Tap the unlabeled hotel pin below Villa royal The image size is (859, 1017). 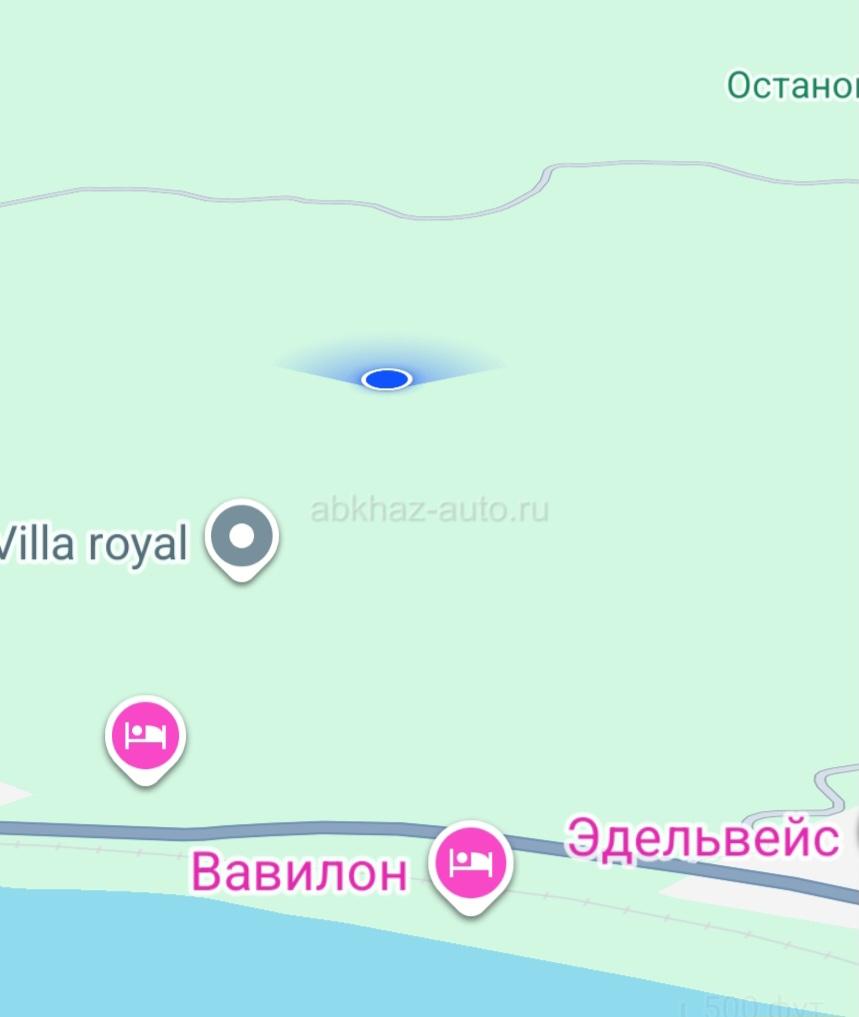[146, 737]
